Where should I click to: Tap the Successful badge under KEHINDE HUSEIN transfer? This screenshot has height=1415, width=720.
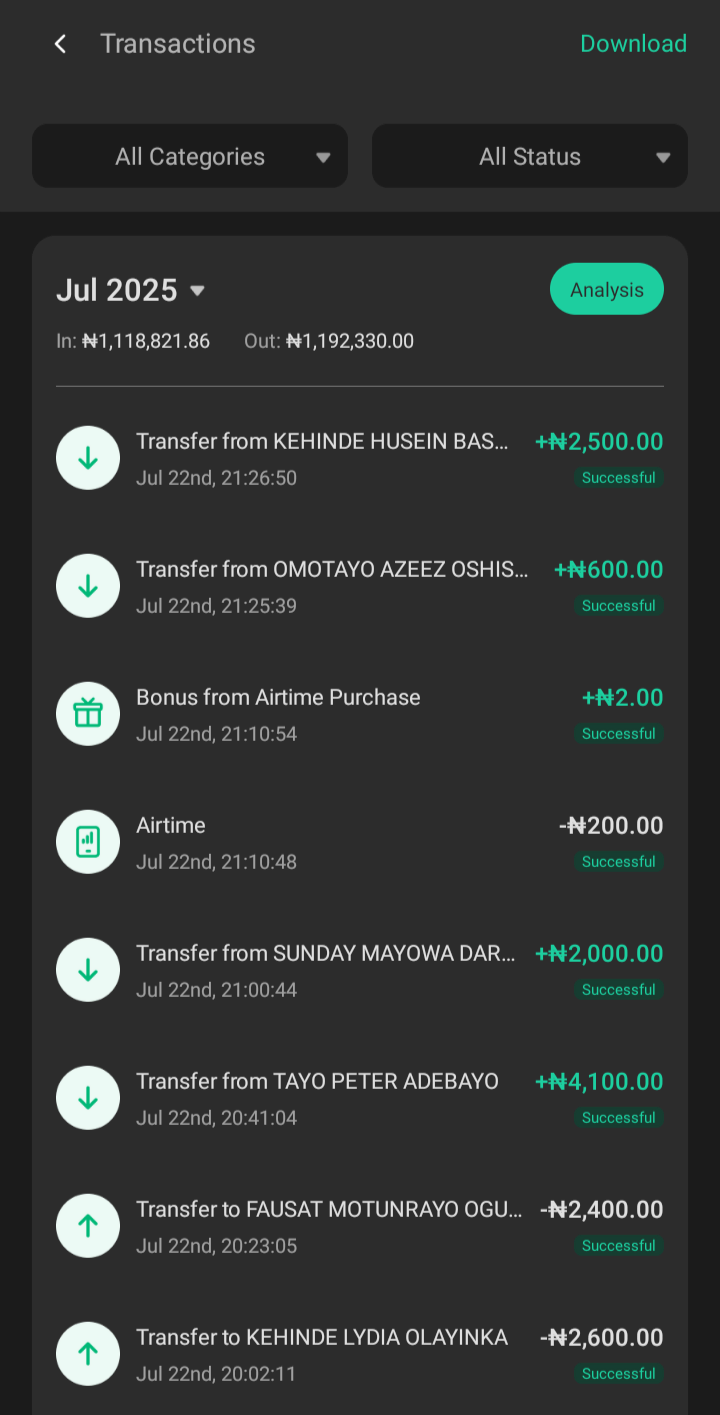pos(618,477)
